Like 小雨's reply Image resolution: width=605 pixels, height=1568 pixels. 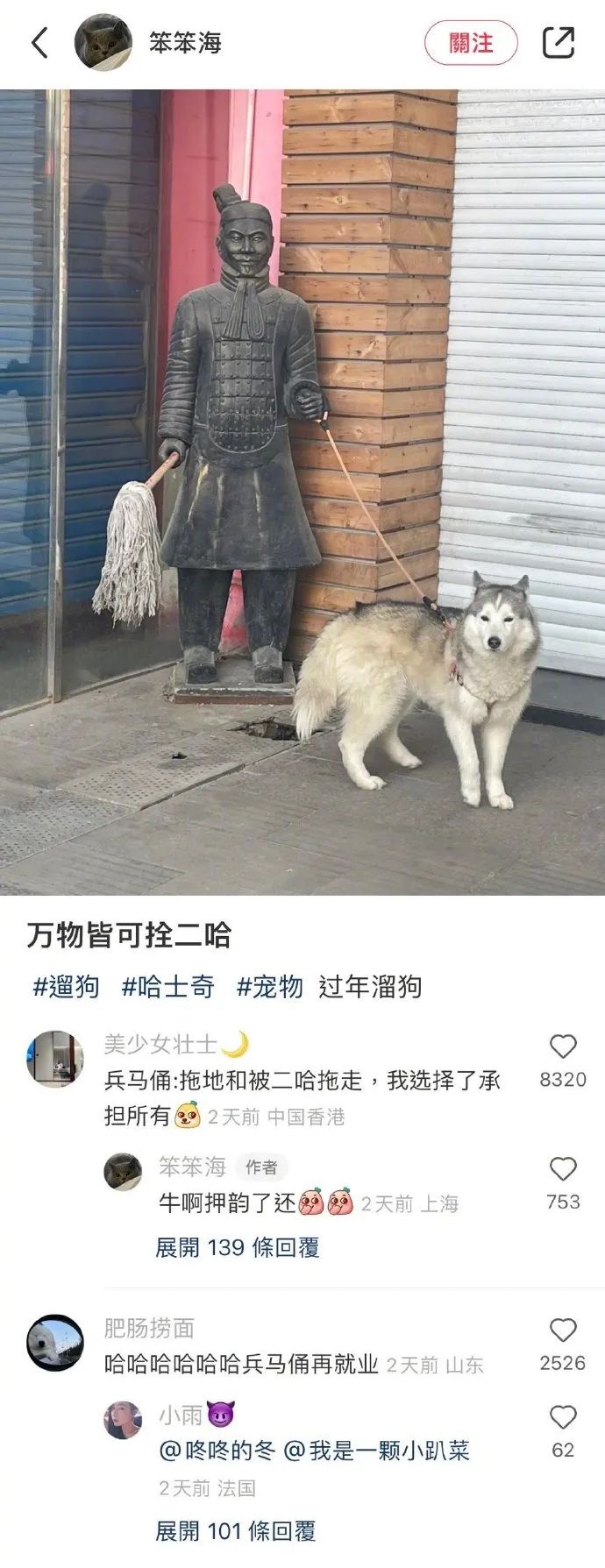click(563, 1417)
